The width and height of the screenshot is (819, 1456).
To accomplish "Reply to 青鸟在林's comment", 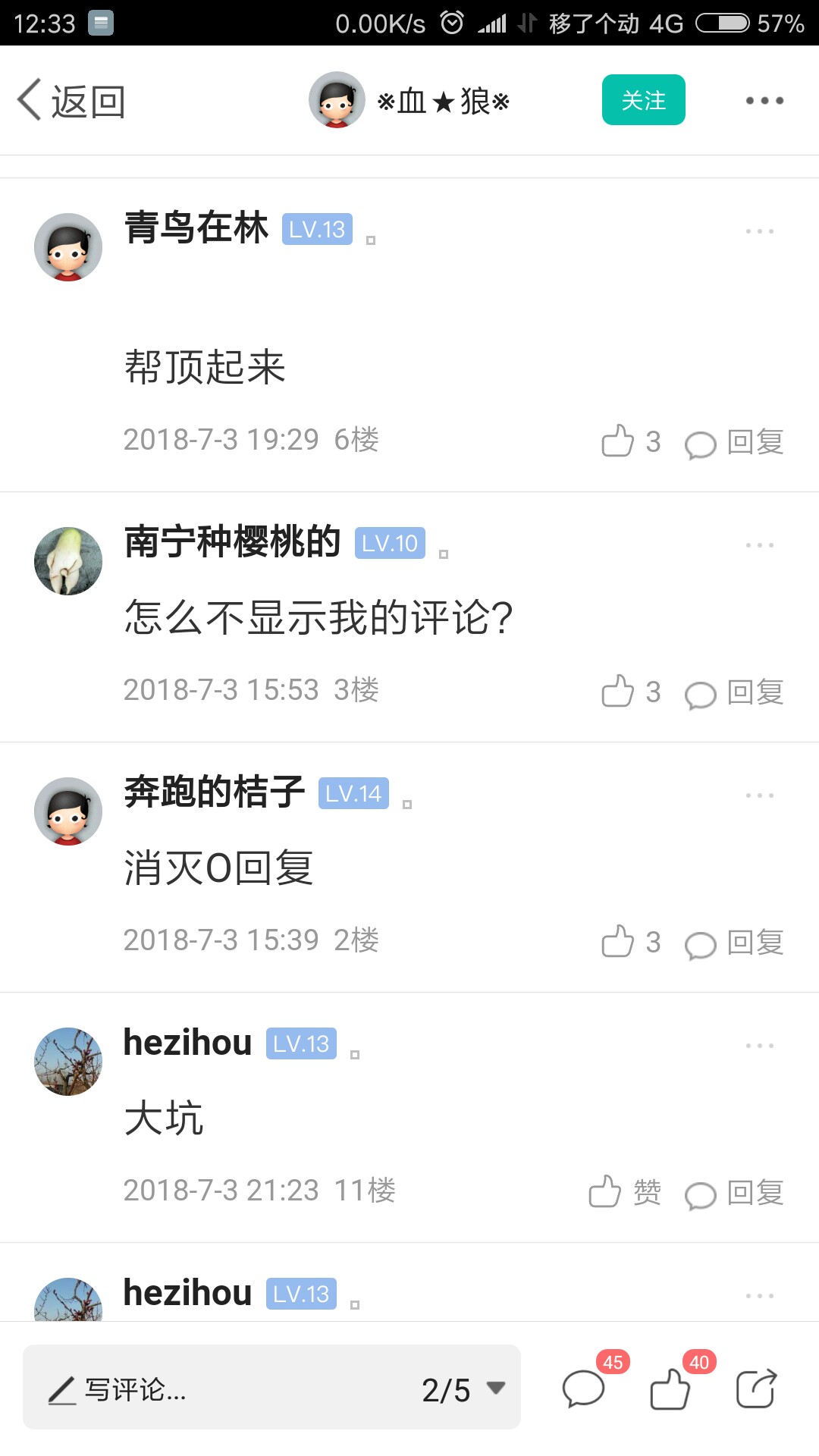I will click(x=734, y=442).
